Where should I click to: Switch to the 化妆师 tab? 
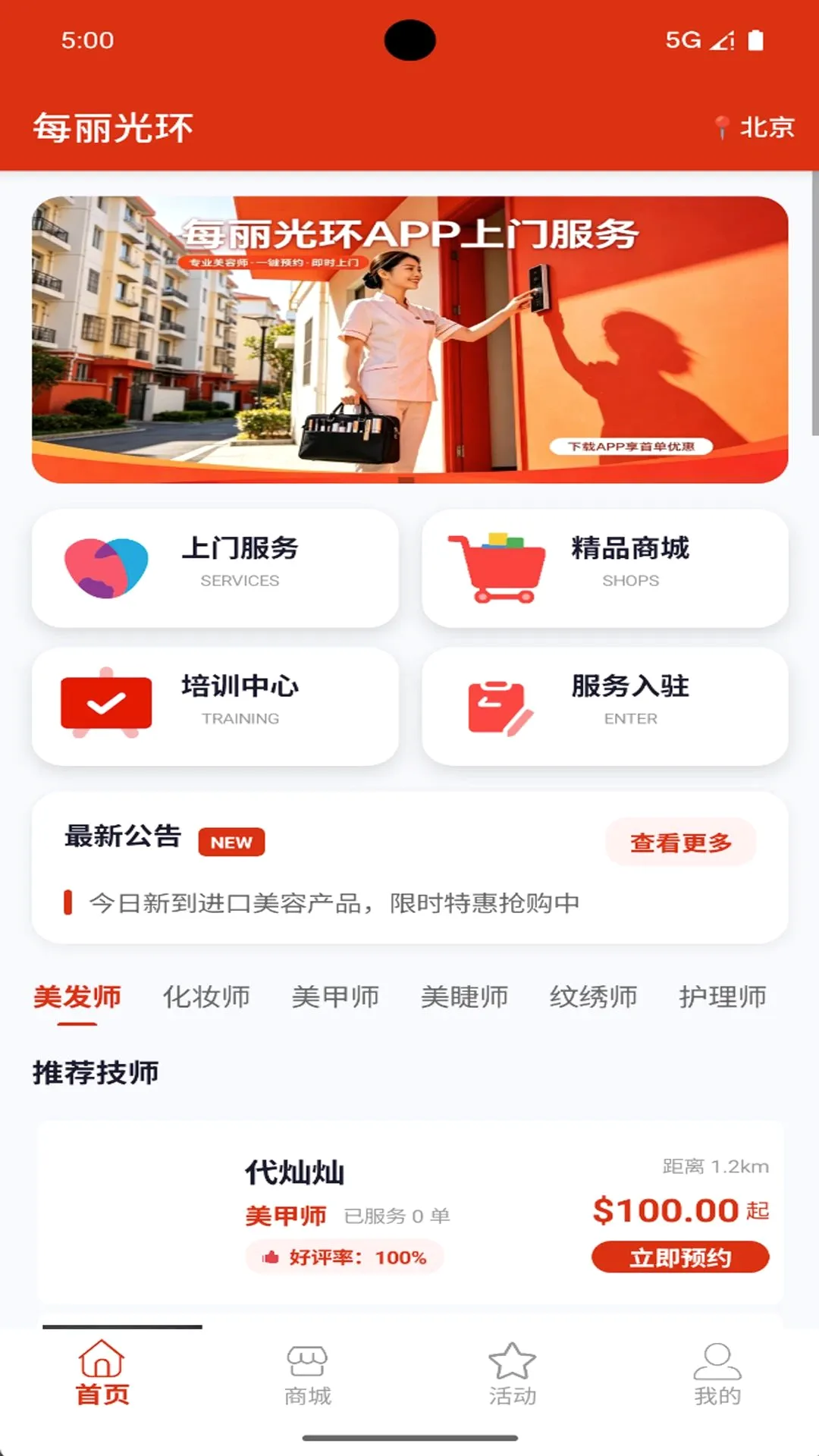[x=206, y=996]
